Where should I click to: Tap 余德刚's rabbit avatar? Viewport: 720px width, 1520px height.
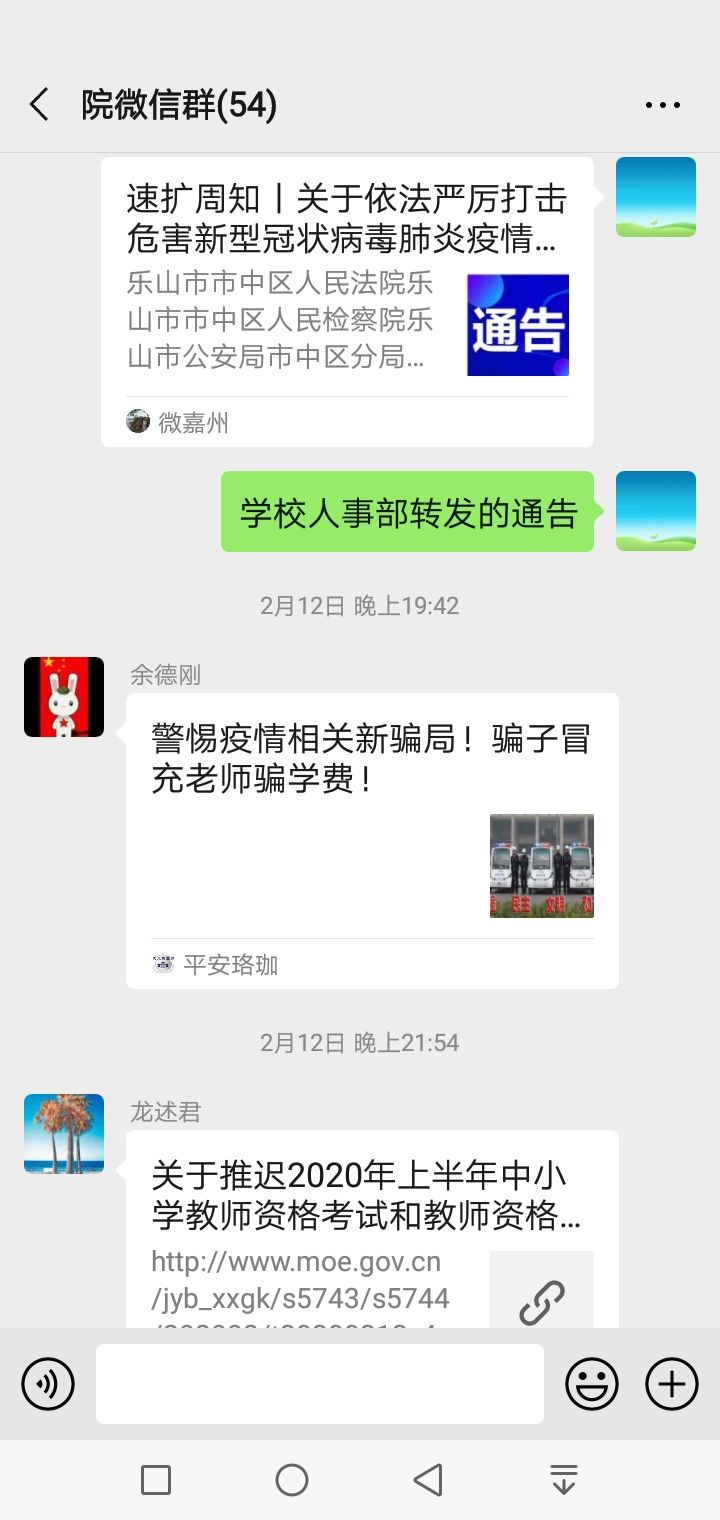click(64, 697)
